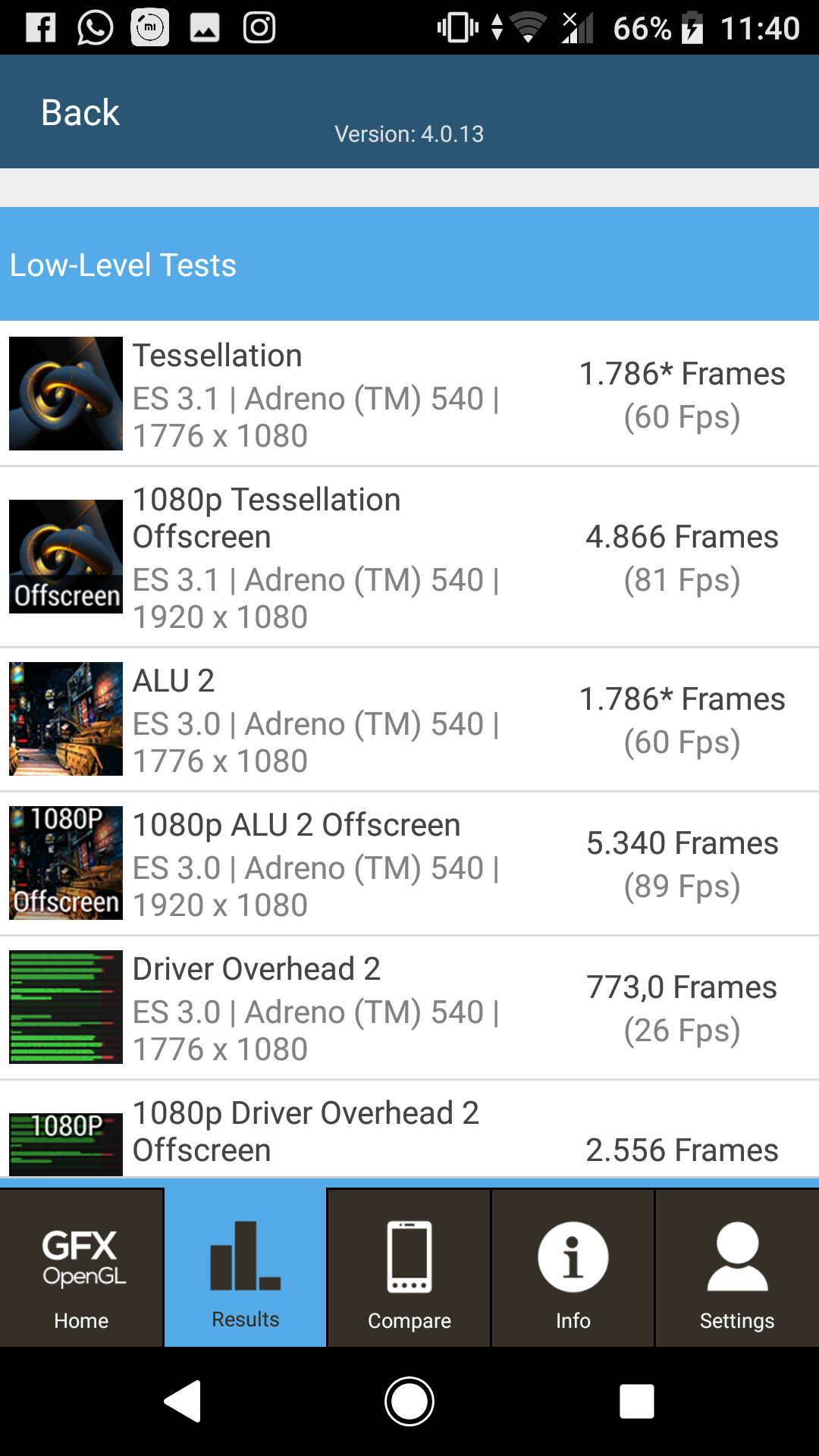Screen dimensions: 819x1456
Task: Open the ALU 2 test result
Action: click(409, 720)
